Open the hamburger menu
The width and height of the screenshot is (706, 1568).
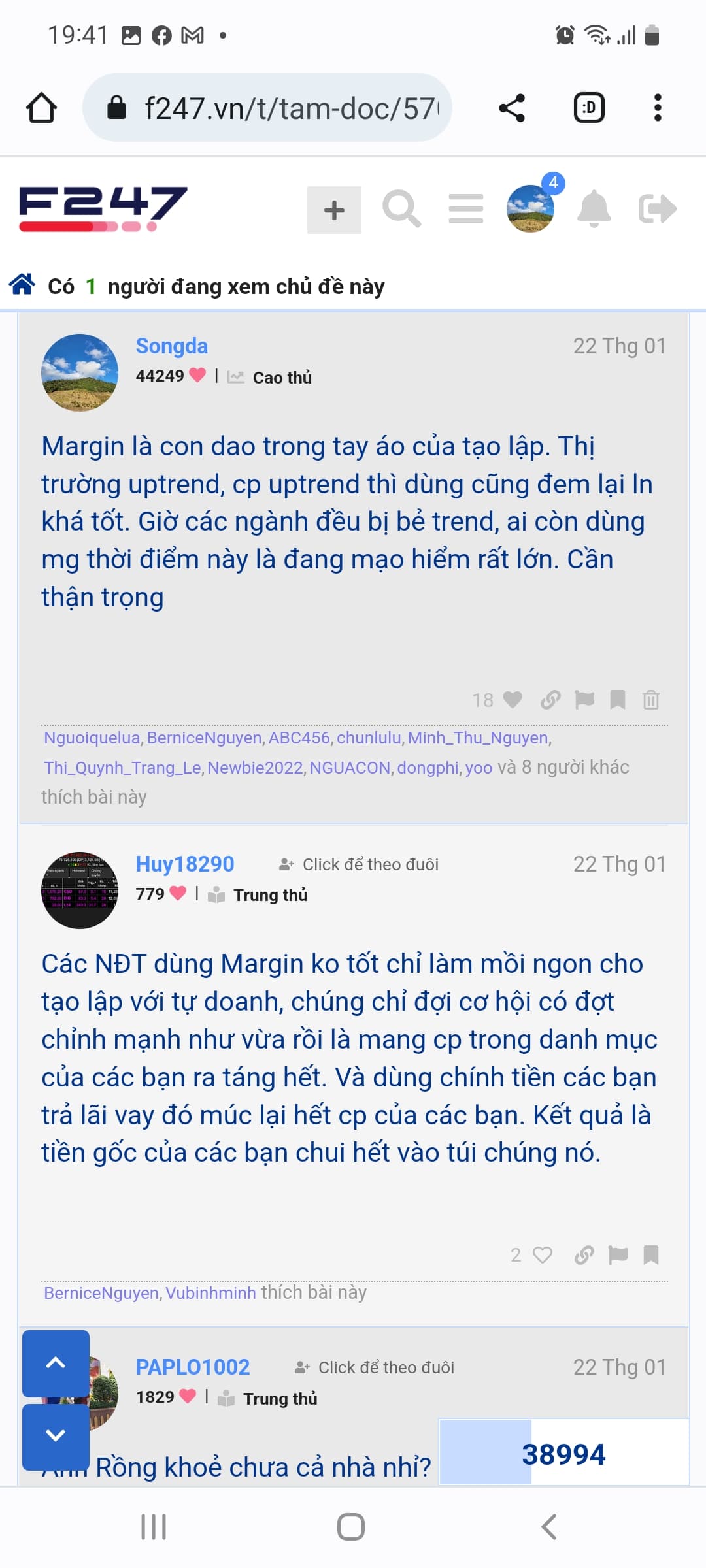click(465, 209)
